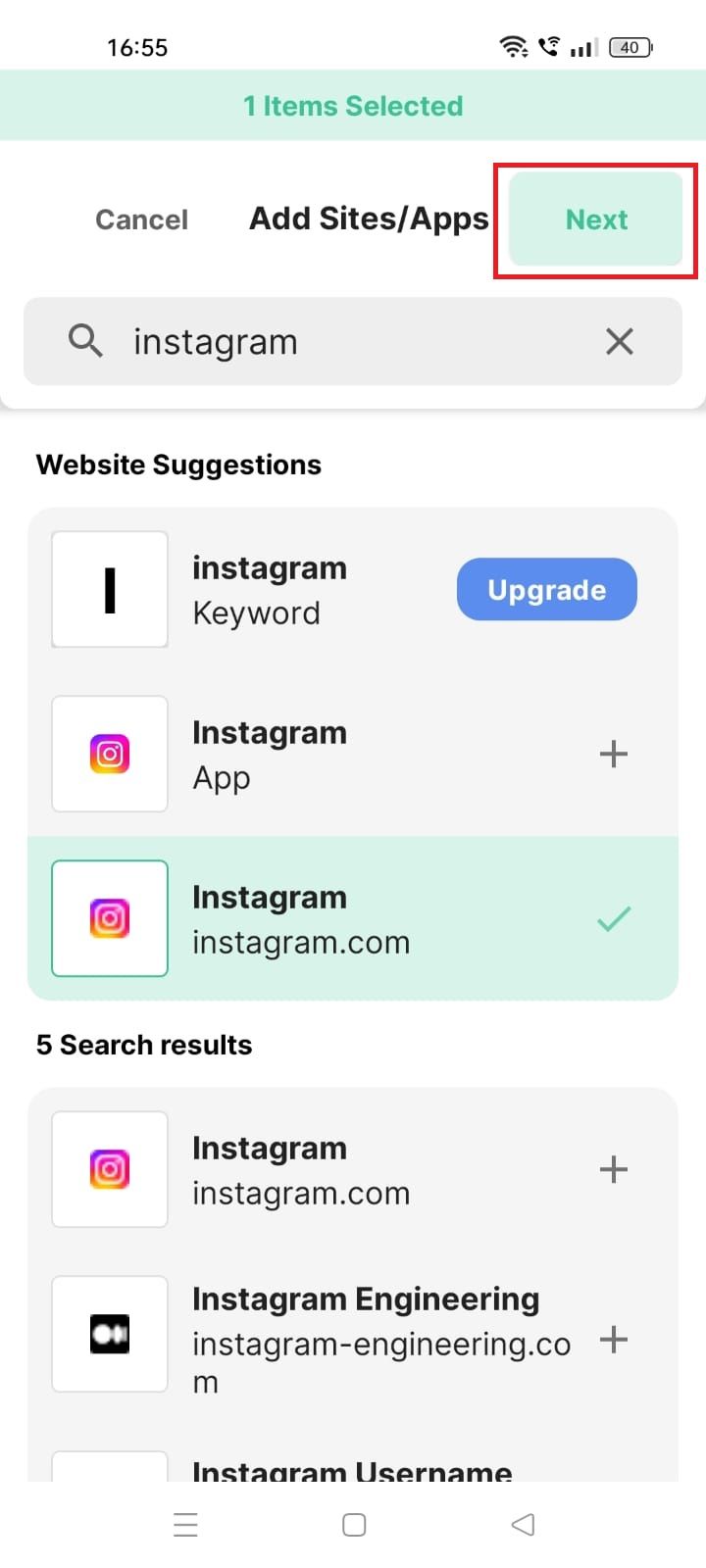The width and height of the screenshot is (706, 1568).
Task: Add the Instagram App suggestion
Action: tap(613, 754)
